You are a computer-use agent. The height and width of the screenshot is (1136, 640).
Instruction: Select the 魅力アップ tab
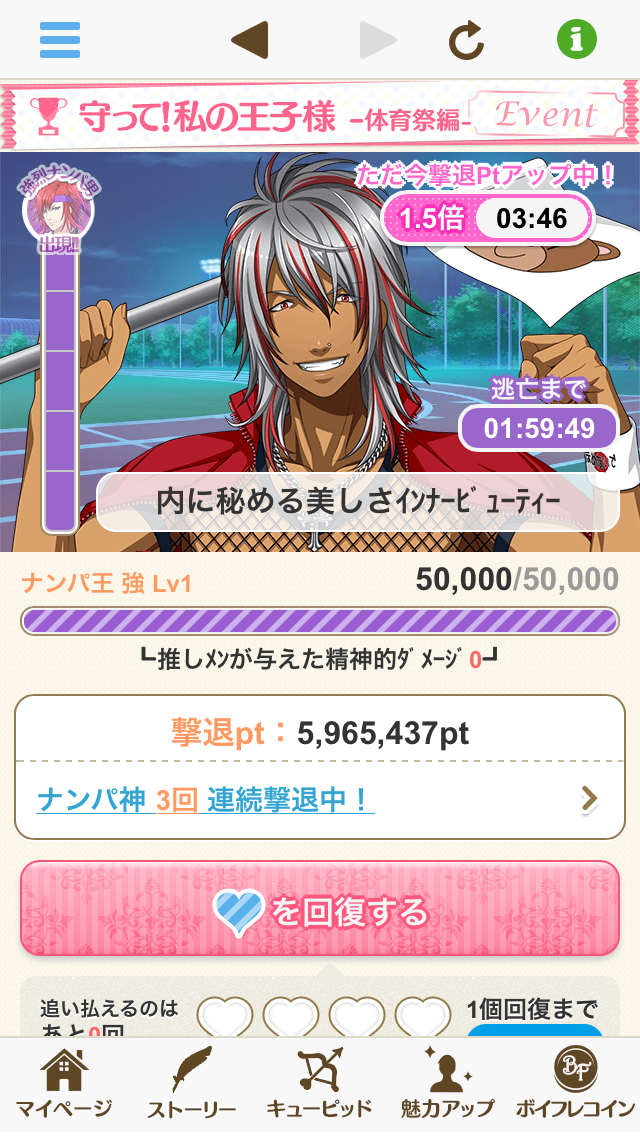pyautogui.click(x=447, y=1086)
